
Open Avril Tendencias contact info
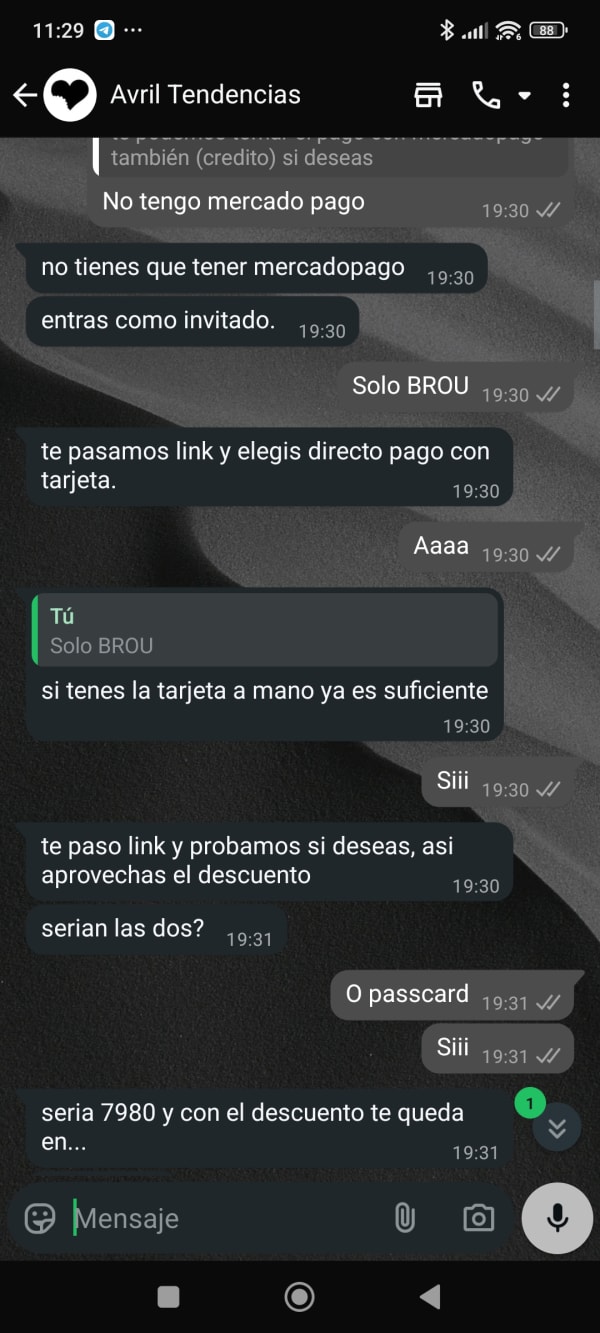205,95
